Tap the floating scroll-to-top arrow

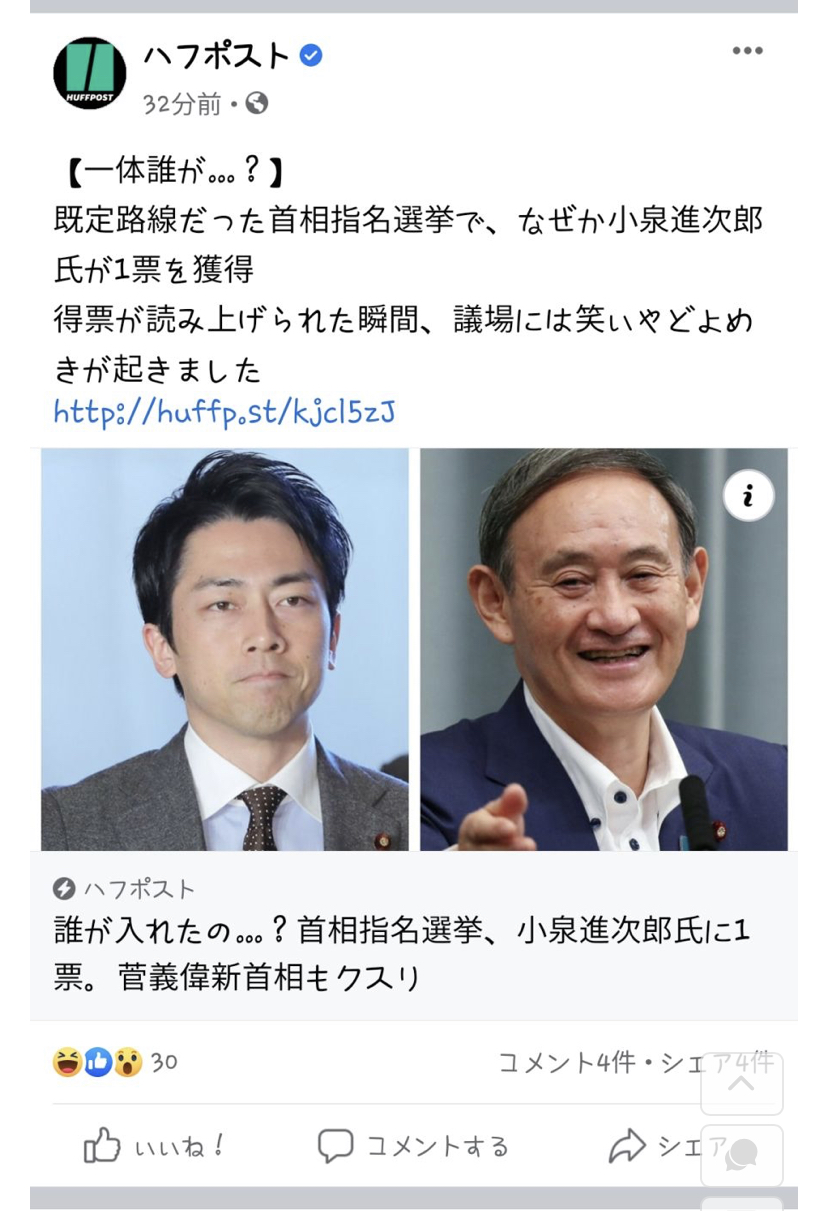741,1084
